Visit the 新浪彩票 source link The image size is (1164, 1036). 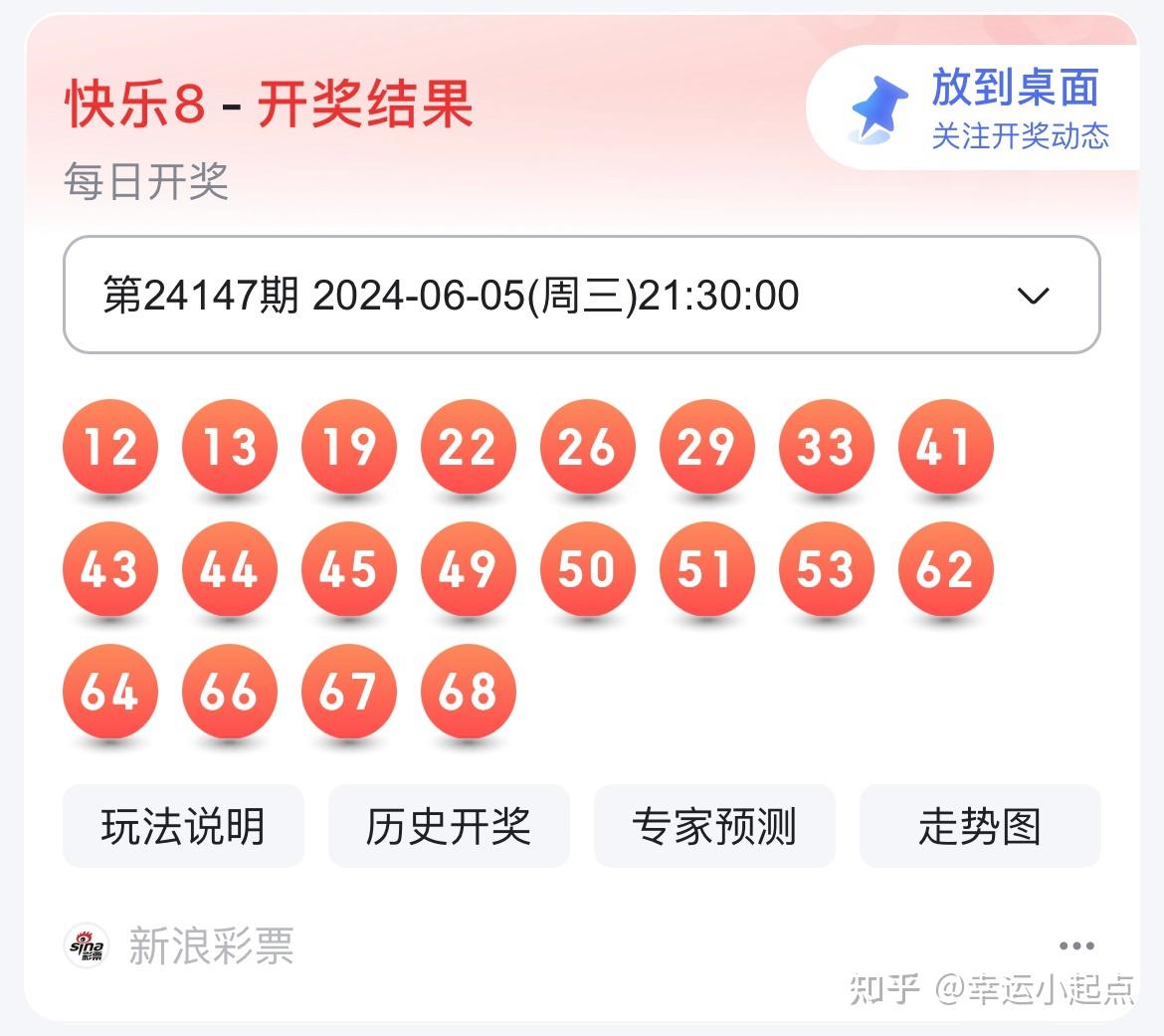point(181,945)
